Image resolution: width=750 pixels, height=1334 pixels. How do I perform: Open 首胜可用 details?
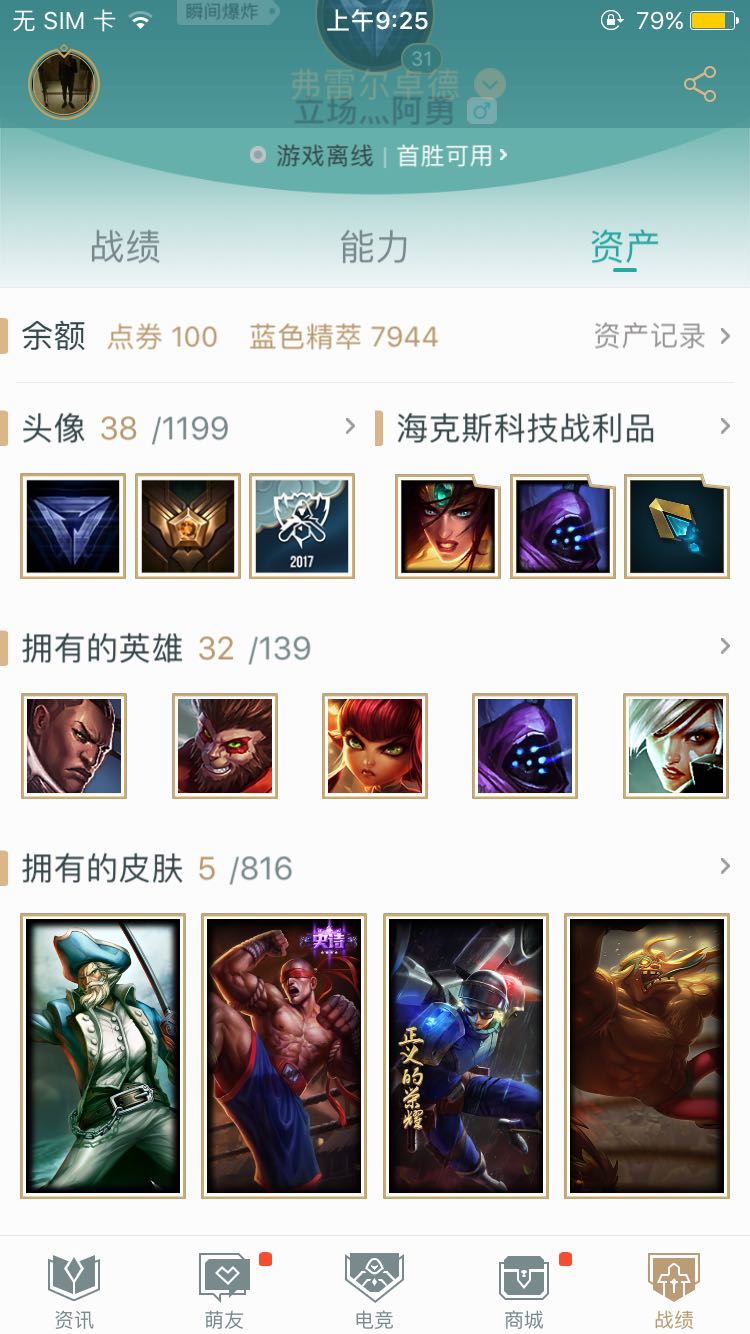pyautogui.click(x=452, y=156)
